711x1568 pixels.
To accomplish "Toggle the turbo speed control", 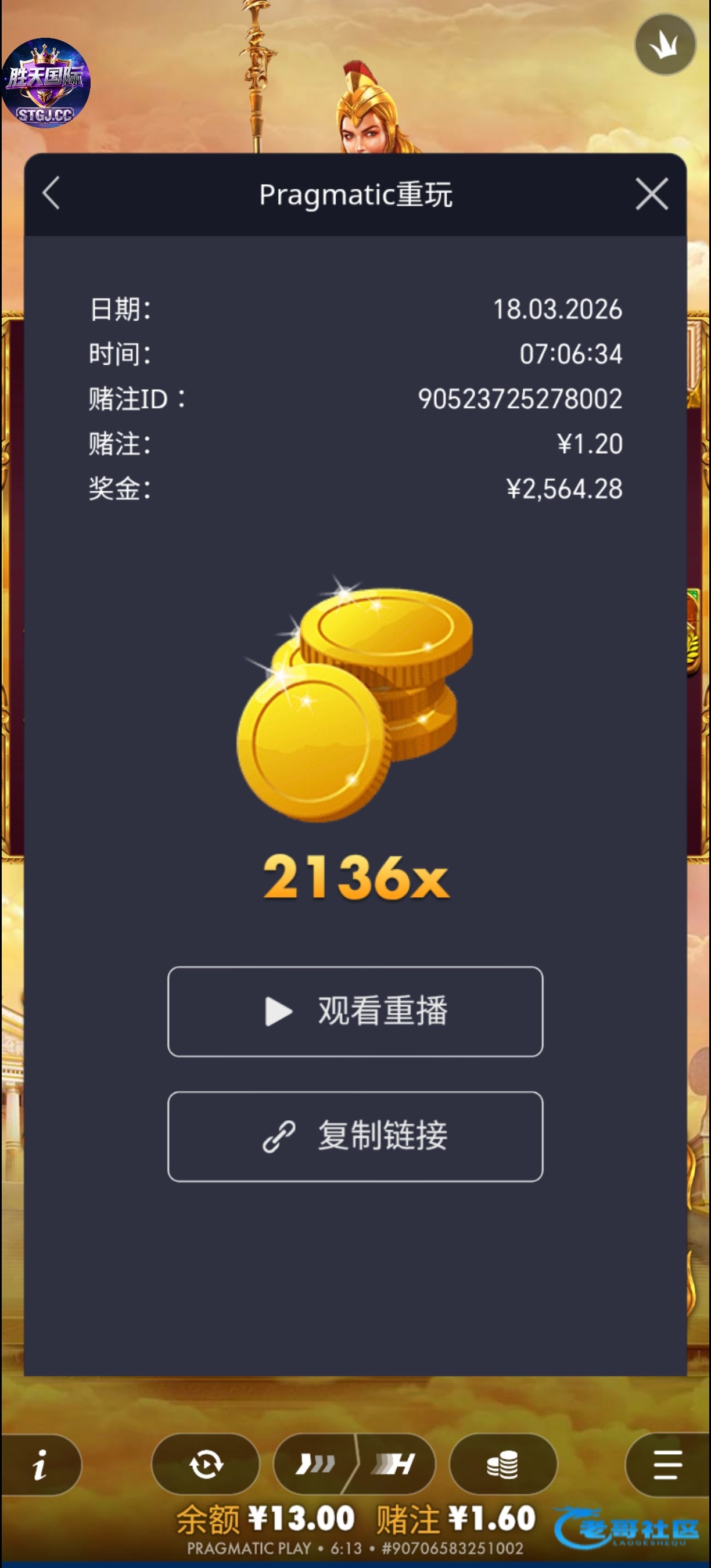I will (354, 1464).
